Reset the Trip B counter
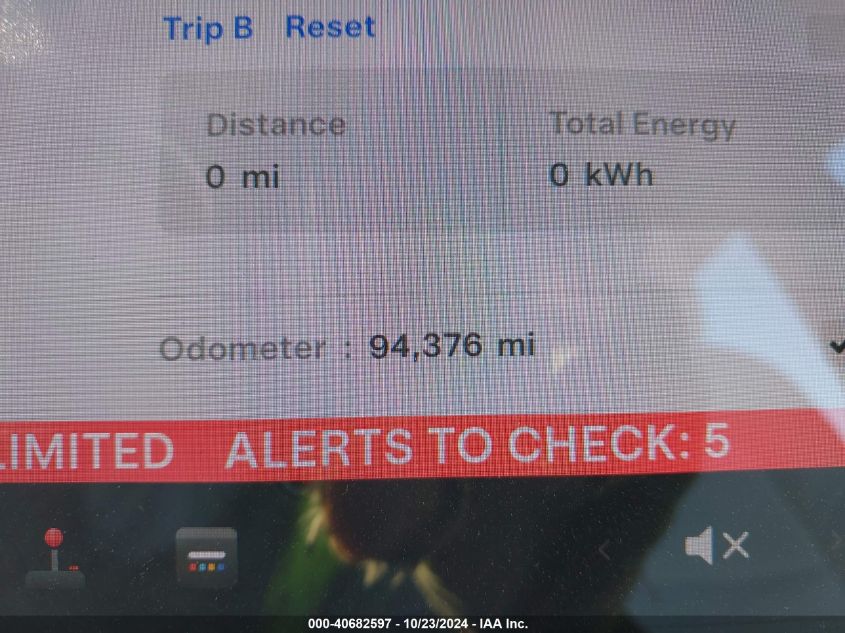845x633 pixels. [x=330, y=27]
